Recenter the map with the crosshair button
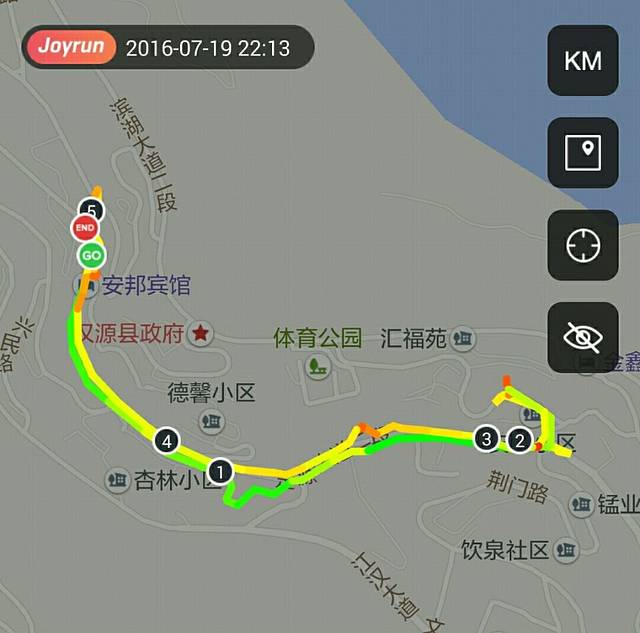This screenshot has height=633, width=640. tap(583, 245)
